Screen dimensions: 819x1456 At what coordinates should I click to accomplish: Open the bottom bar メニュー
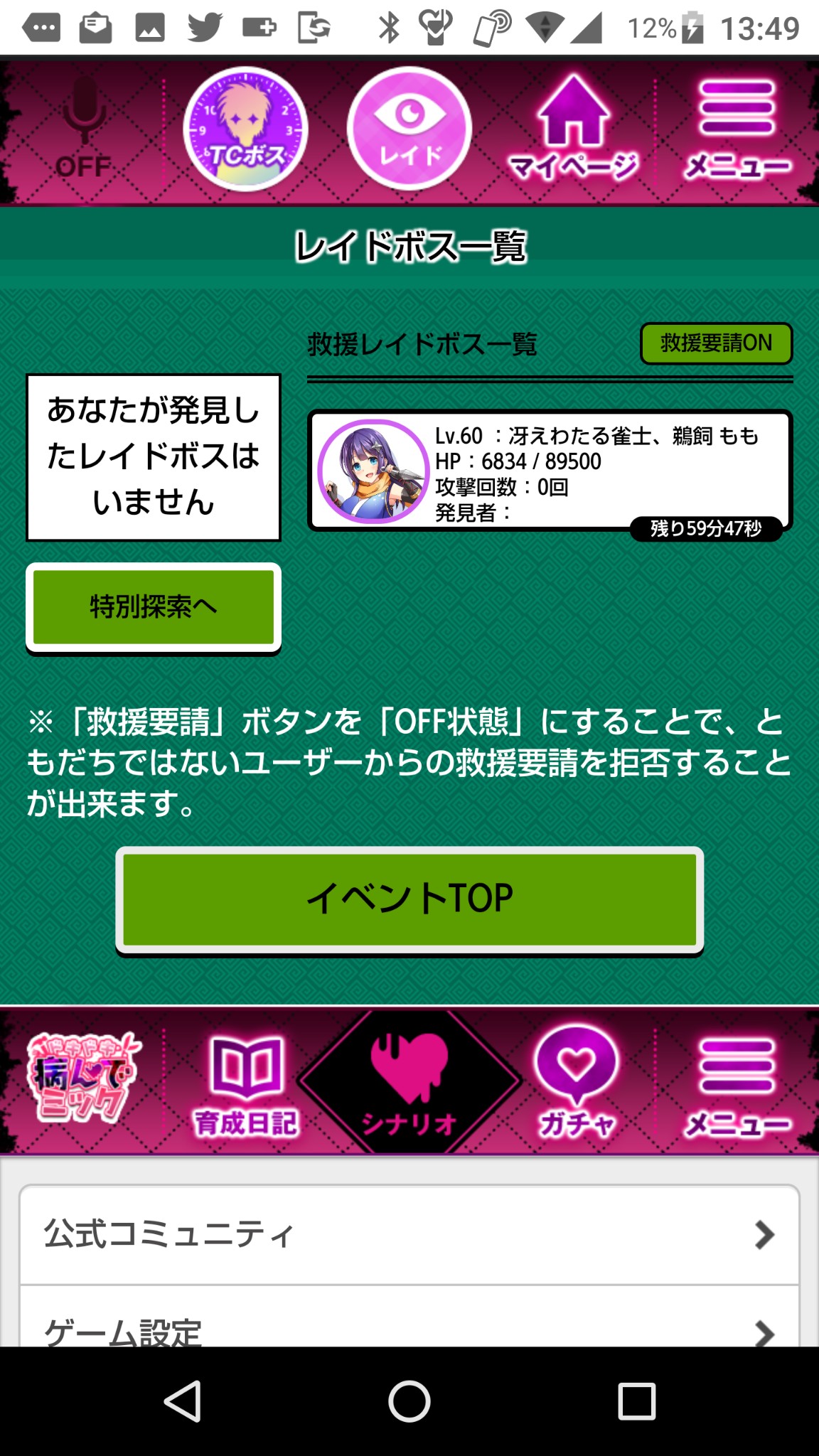pos(737,1082)
